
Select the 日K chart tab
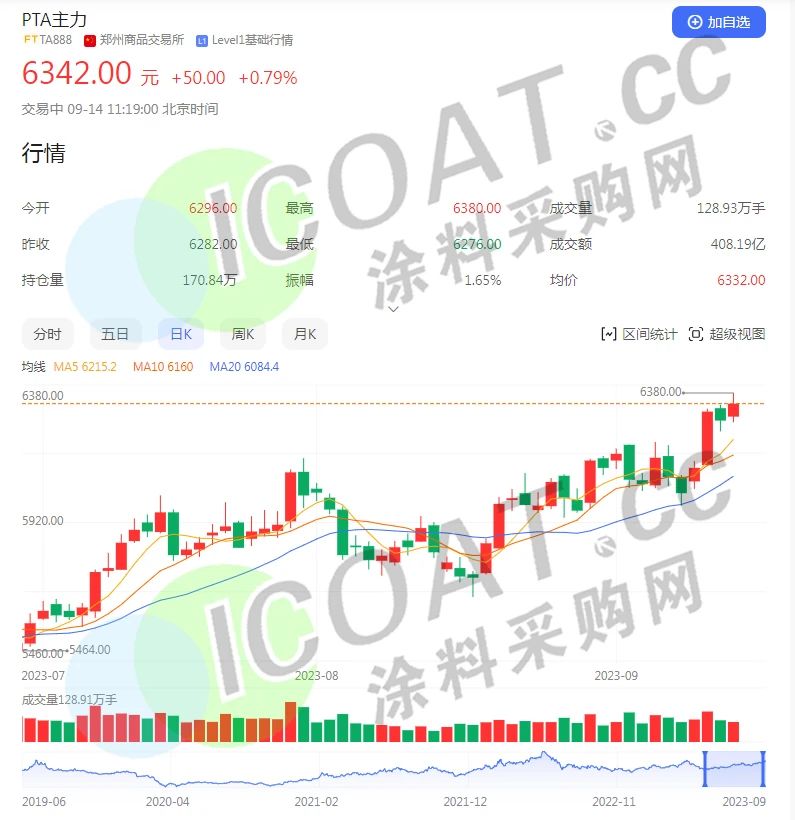[181, 334]
